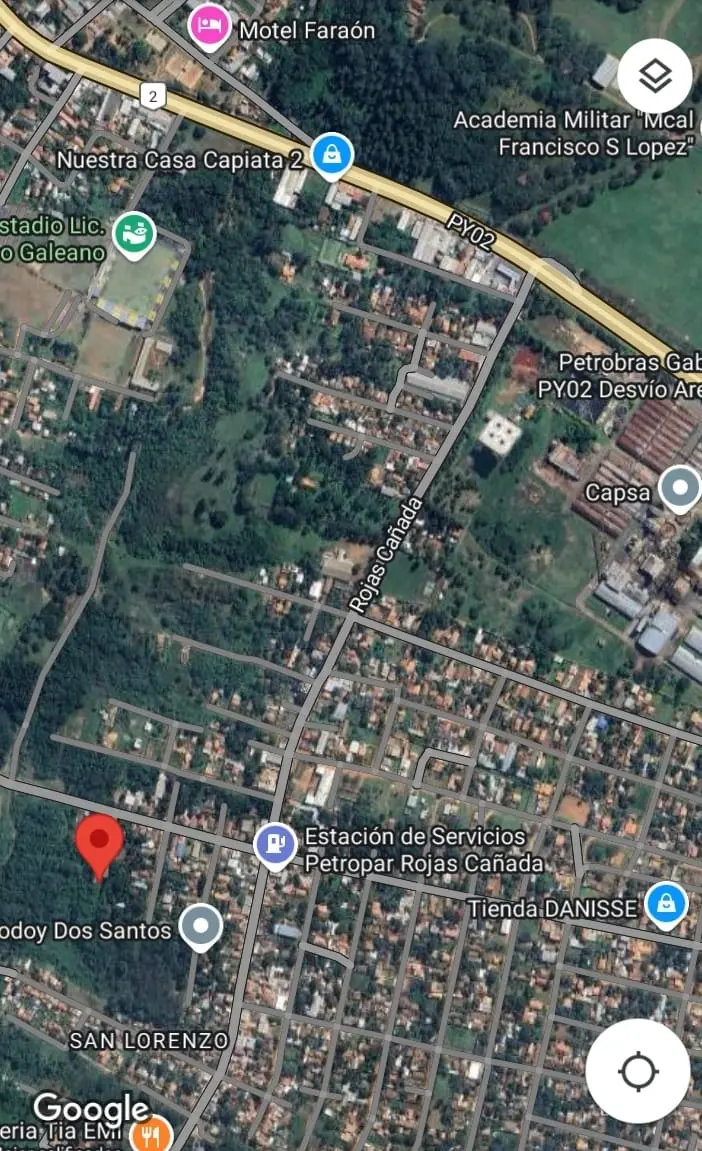Select the red dropped pin

[x=99, y=846]
